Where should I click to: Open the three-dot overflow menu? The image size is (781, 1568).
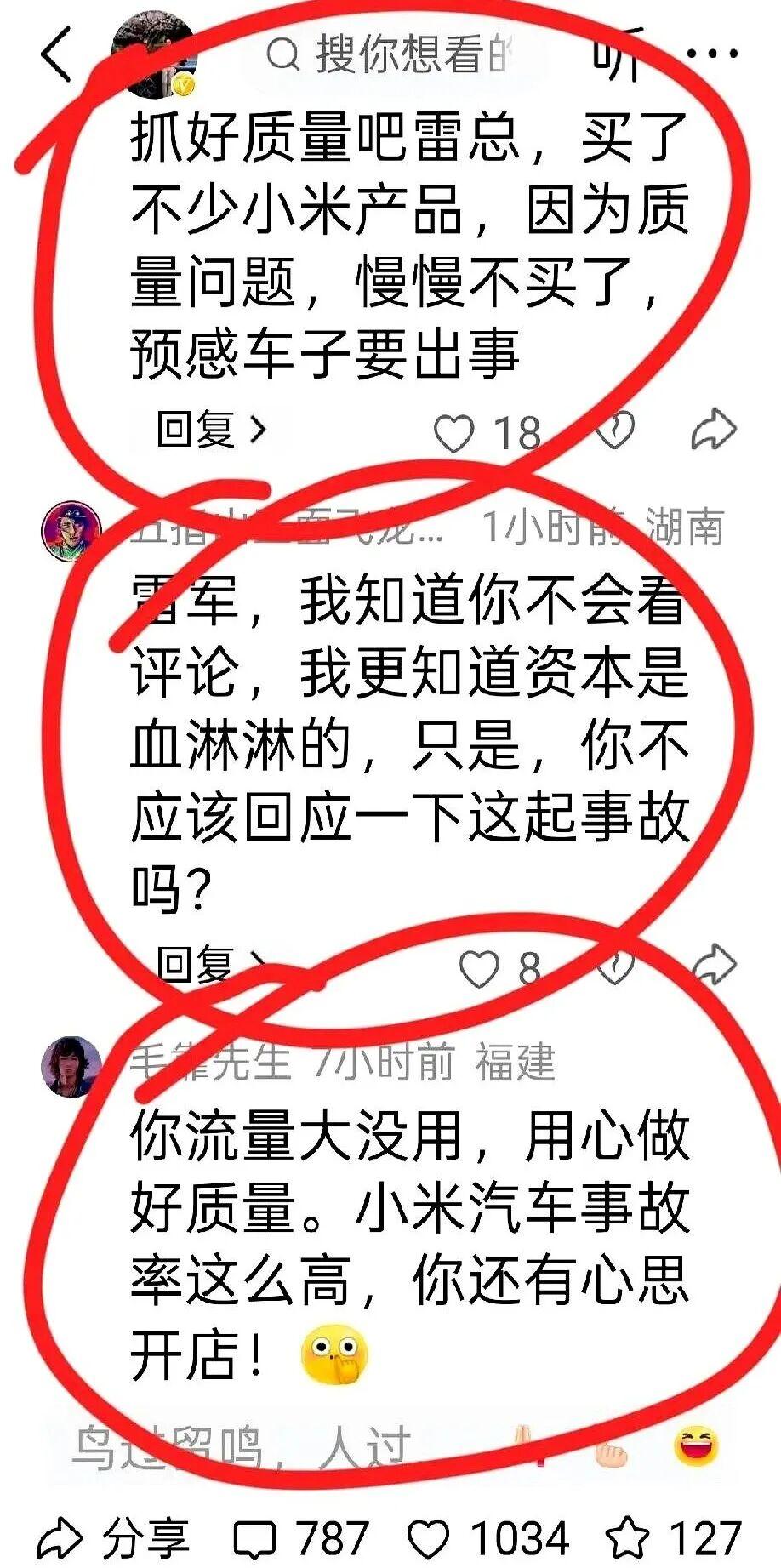tap(712, 54)
